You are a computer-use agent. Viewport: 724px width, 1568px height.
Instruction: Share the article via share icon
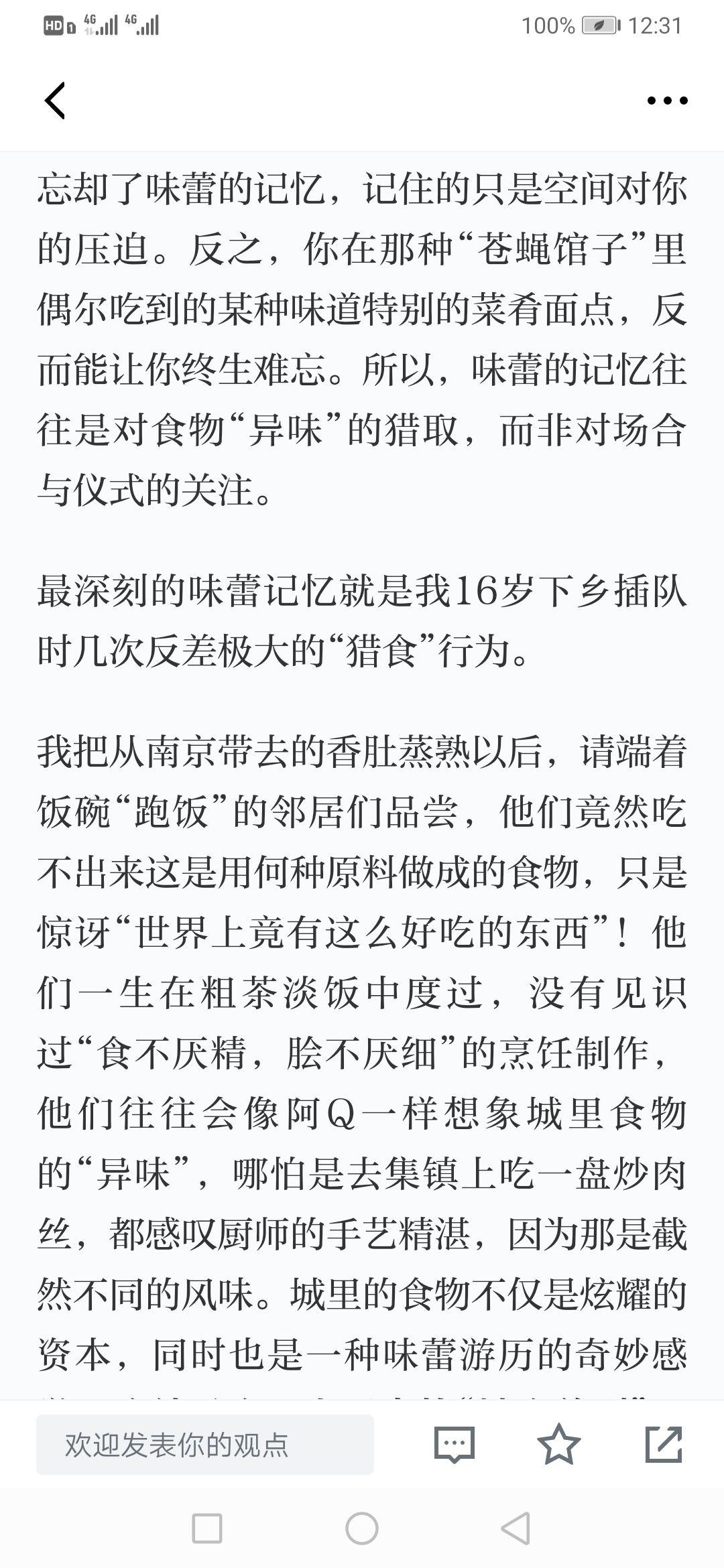click(x=664, y=1444)
